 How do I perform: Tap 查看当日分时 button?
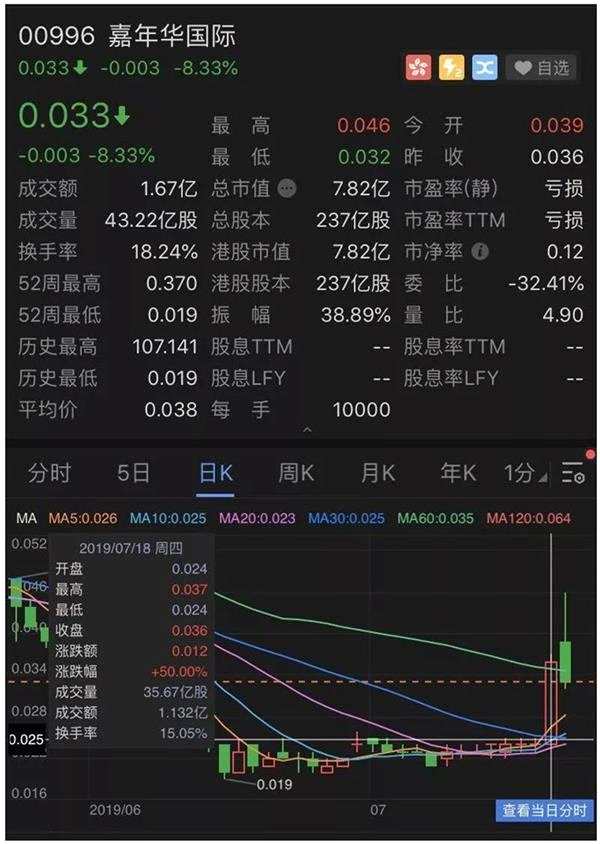click(x=544, y=810)
